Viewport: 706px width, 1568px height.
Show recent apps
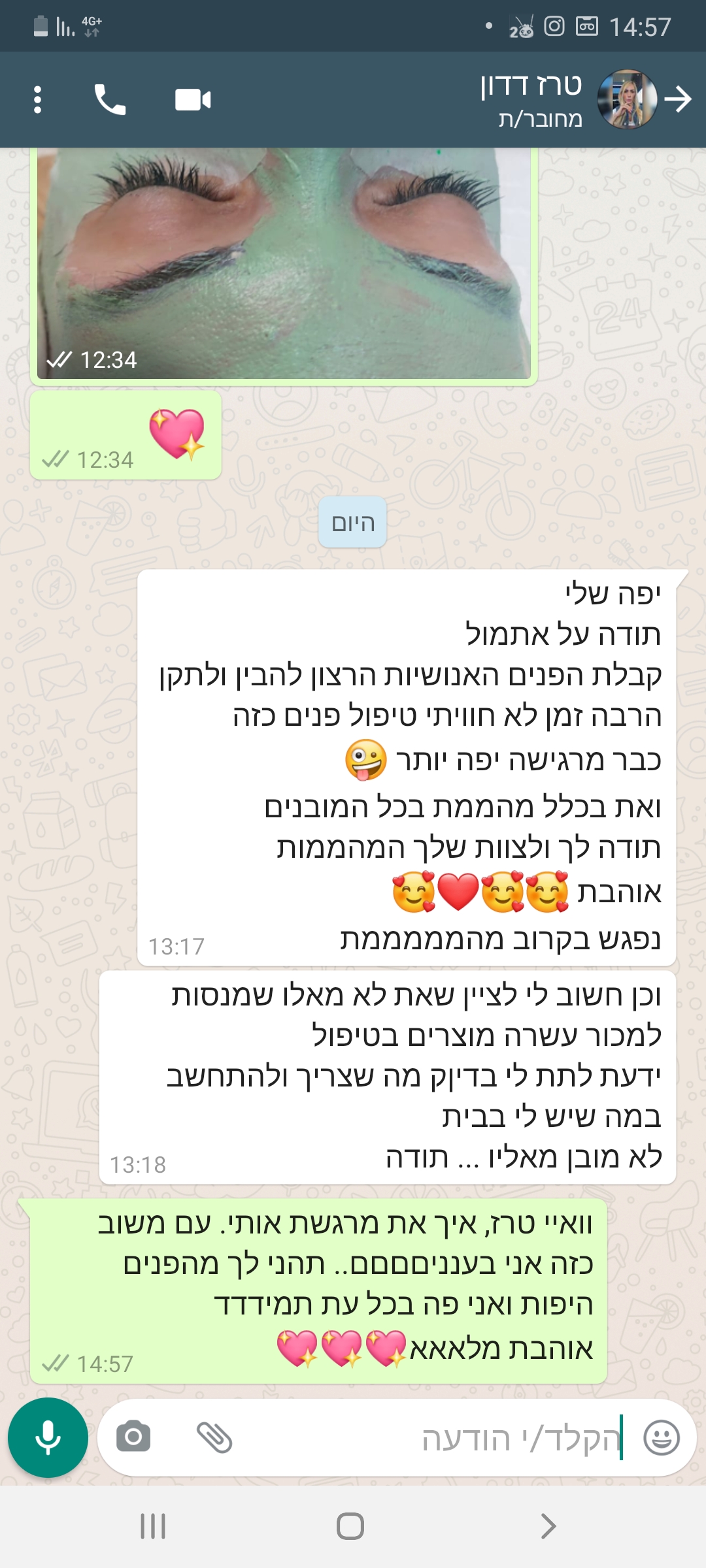[153, 1526]
